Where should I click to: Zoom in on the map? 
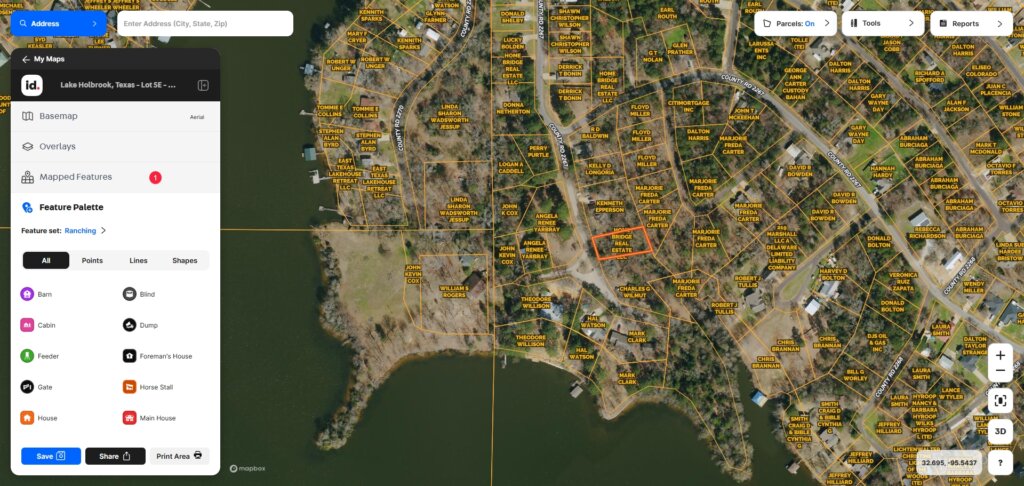1000,355
